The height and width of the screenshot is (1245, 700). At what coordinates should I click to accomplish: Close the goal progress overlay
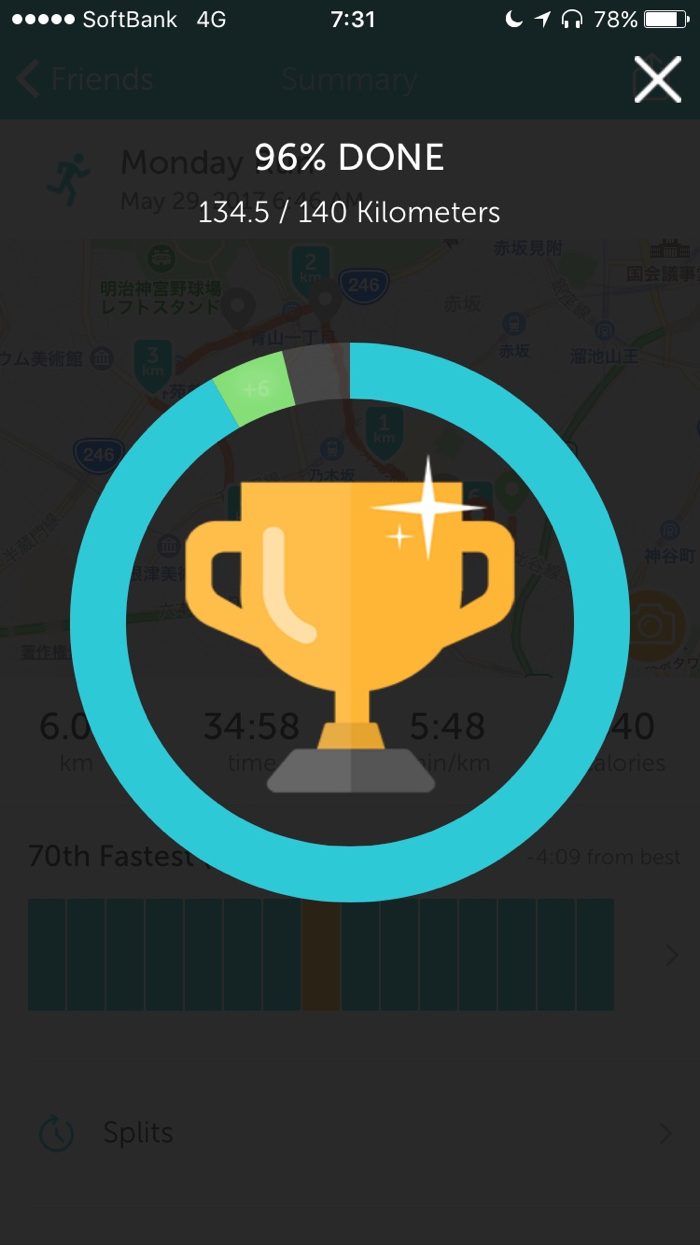[x=657, y=79]
